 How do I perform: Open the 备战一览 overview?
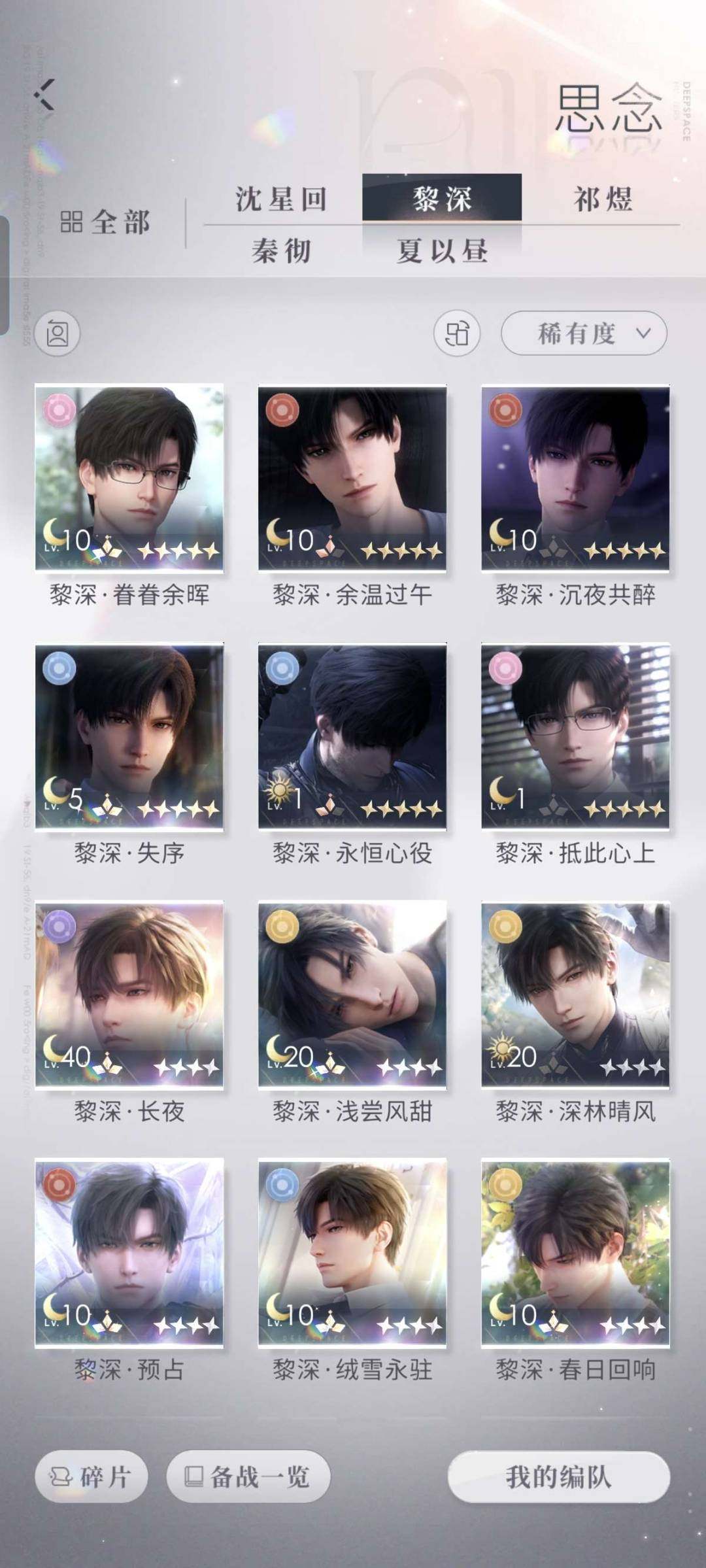click(248, 1476)
